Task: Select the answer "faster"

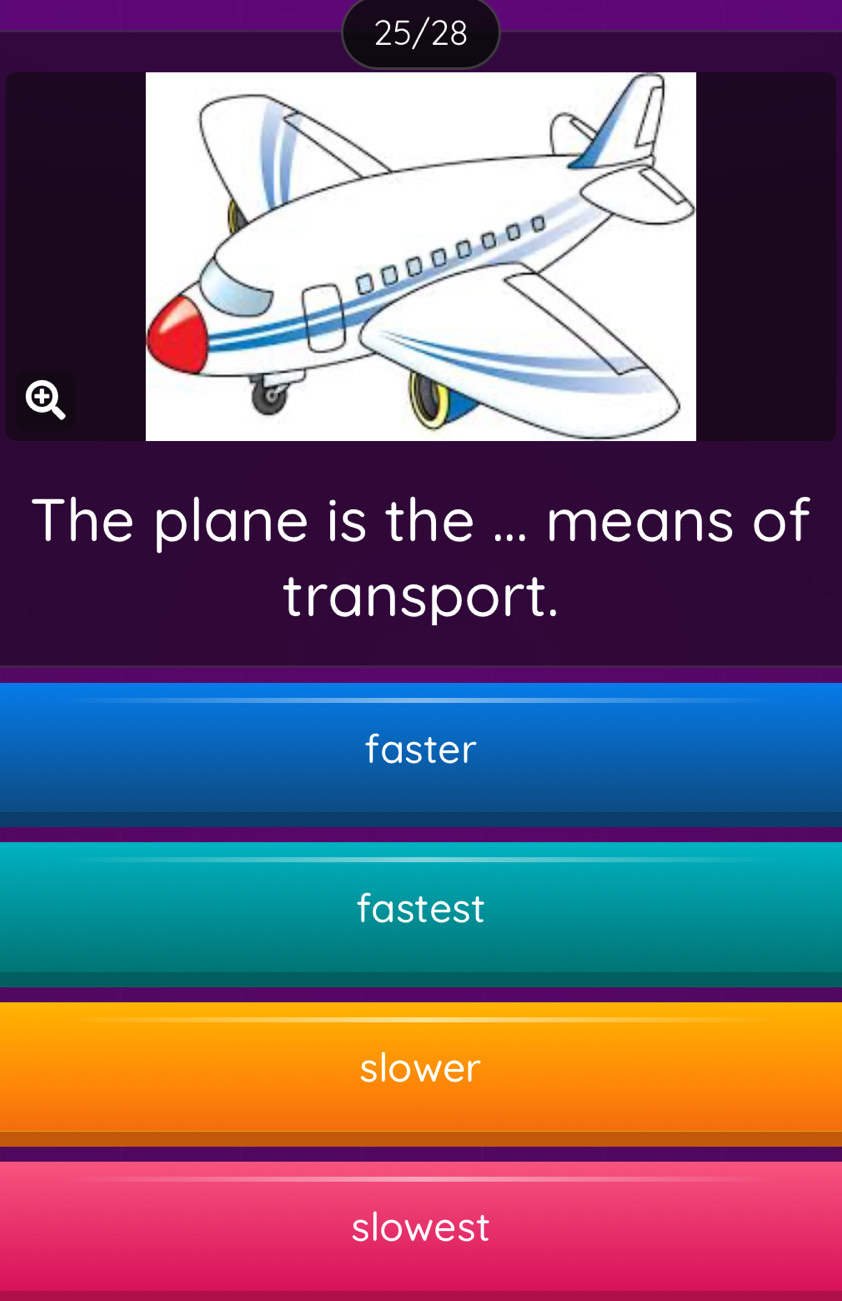Action: pyautogui.click(x=421, y=750)
